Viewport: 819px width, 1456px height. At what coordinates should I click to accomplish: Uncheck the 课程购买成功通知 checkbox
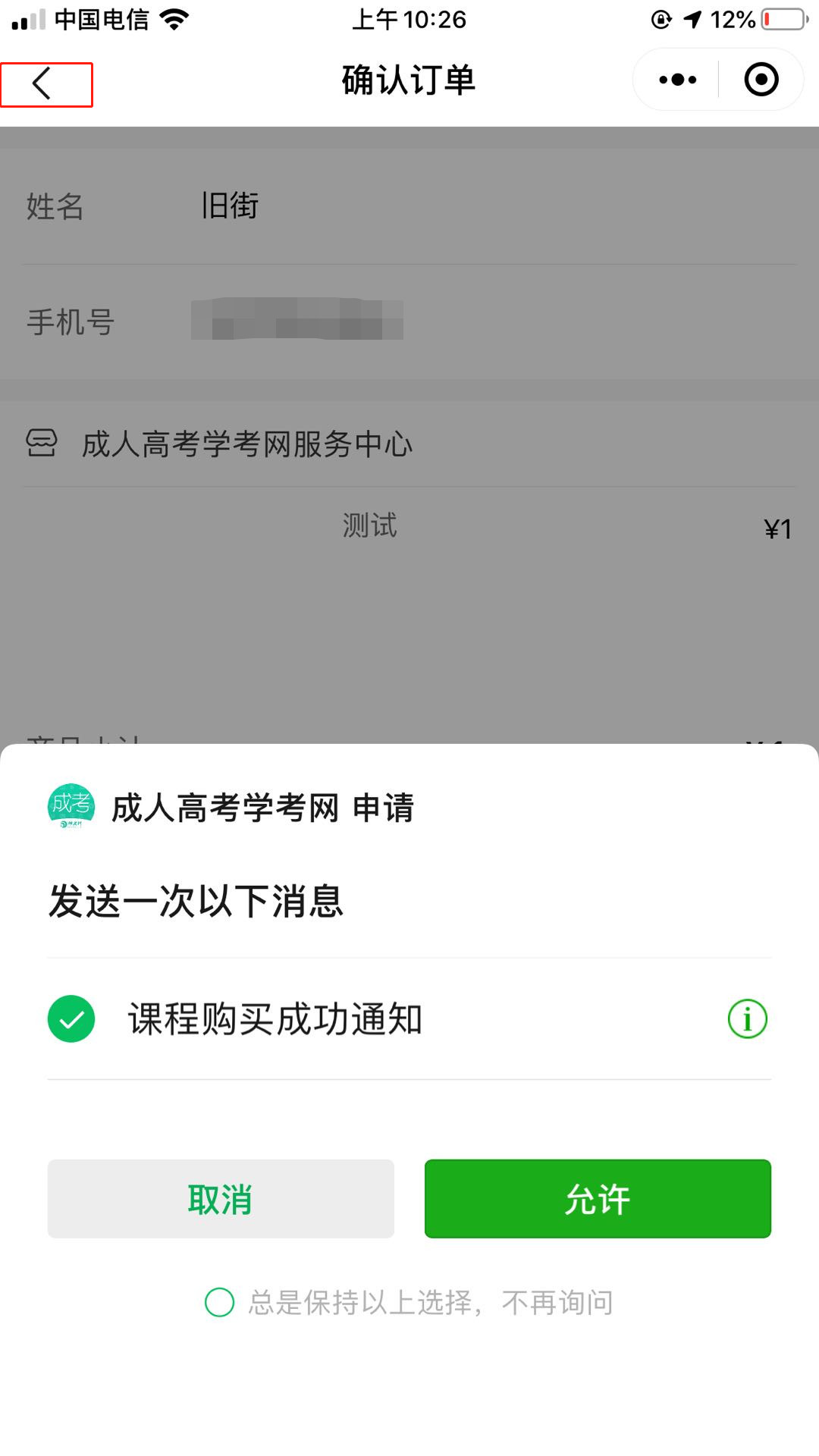tap(71, 1018)
